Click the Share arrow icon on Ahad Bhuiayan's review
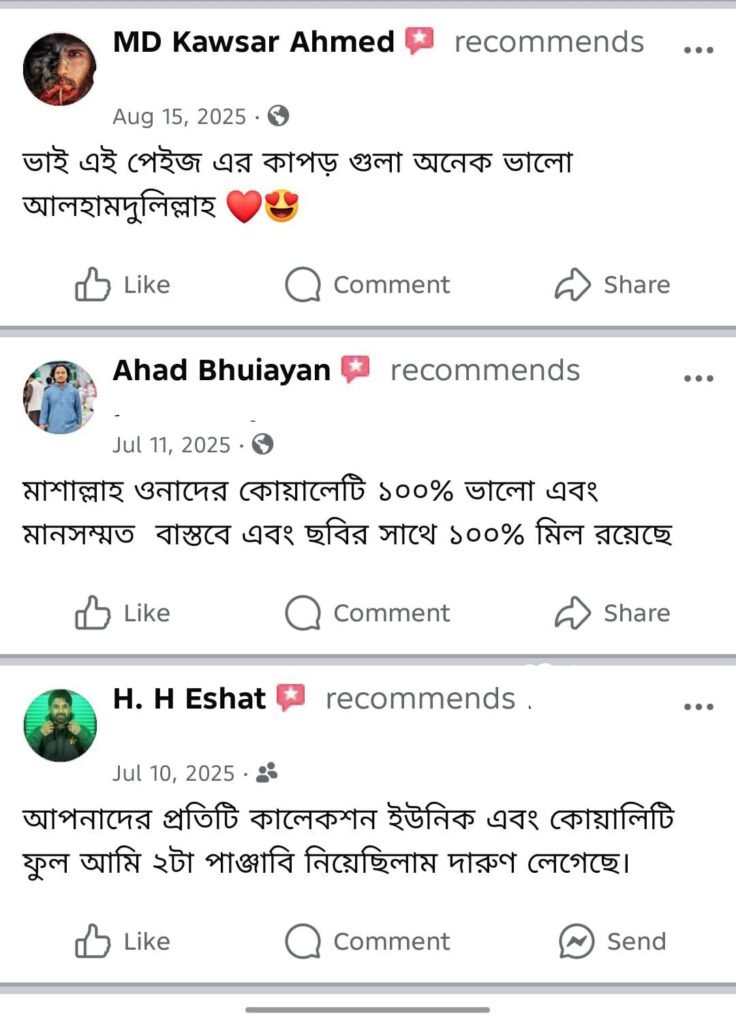Image resolution: width=736 pixels, height=1024 pixels. (572, 612)
